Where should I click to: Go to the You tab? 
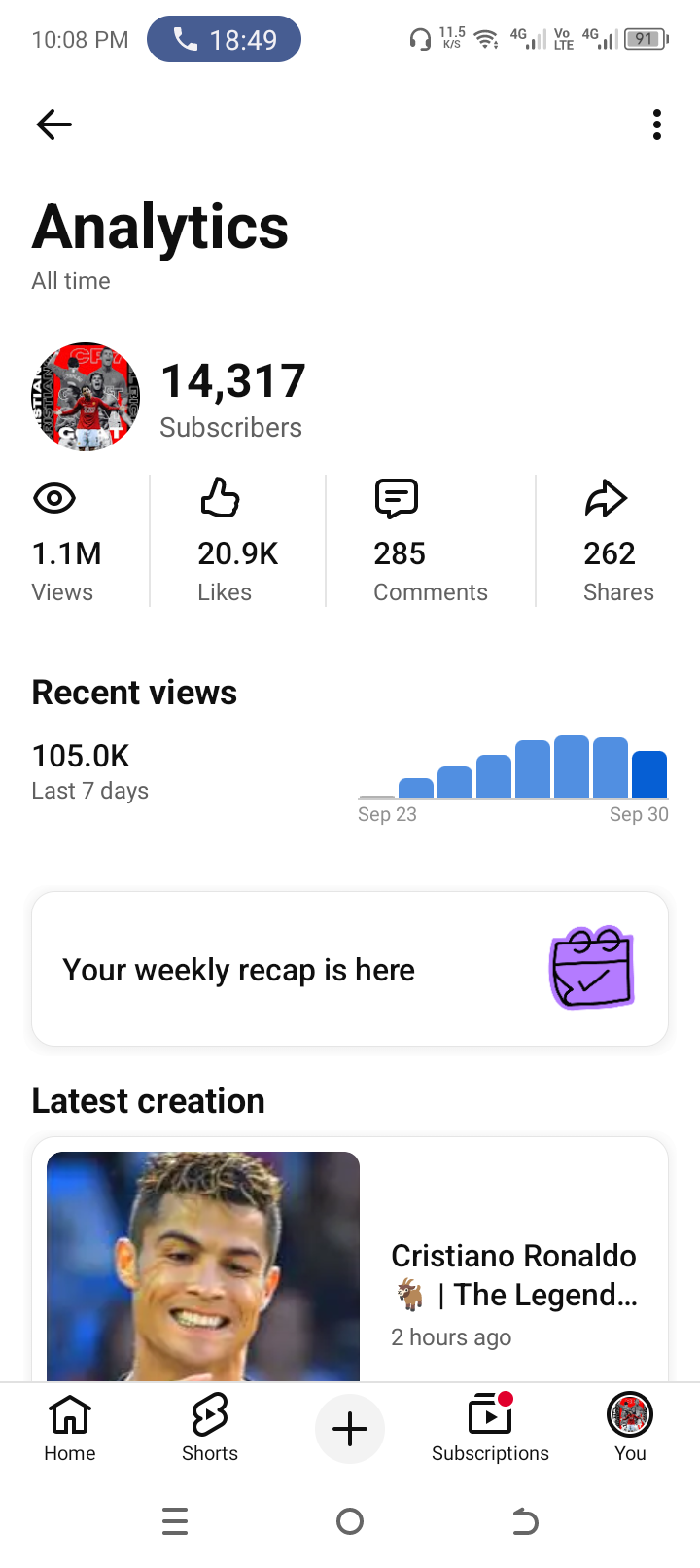point(630,1428)
